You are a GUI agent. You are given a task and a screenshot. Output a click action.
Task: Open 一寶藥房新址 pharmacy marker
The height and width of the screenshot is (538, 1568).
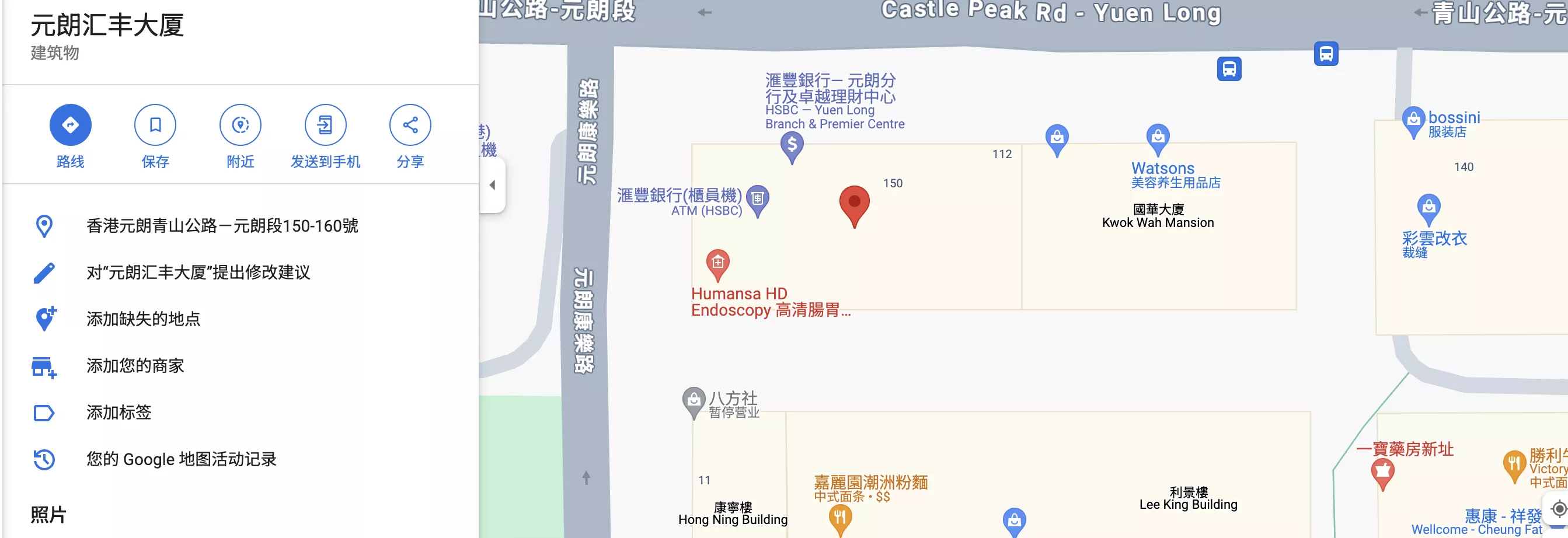pos(1382,471)
